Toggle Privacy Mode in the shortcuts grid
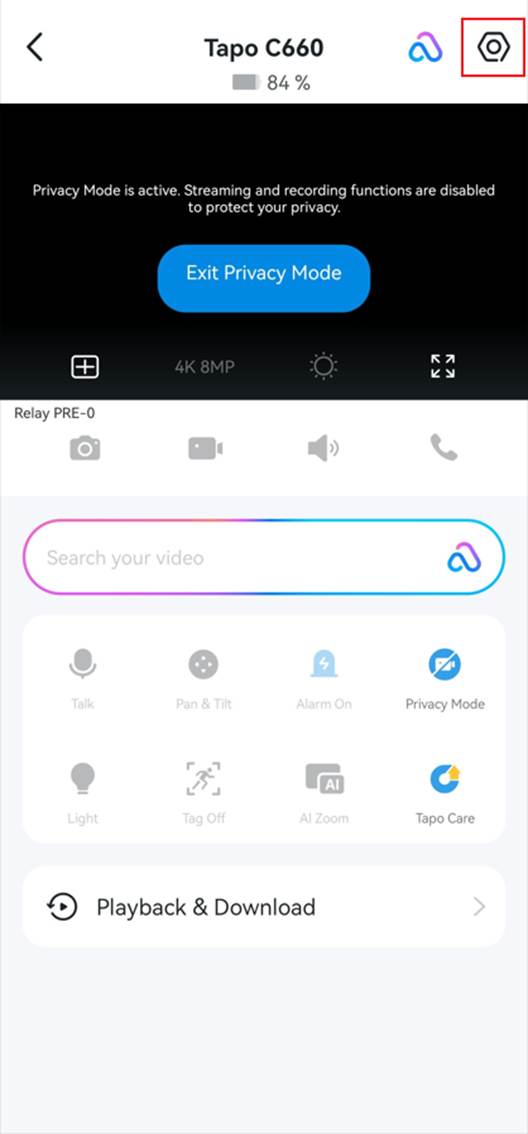 (445, 679)
